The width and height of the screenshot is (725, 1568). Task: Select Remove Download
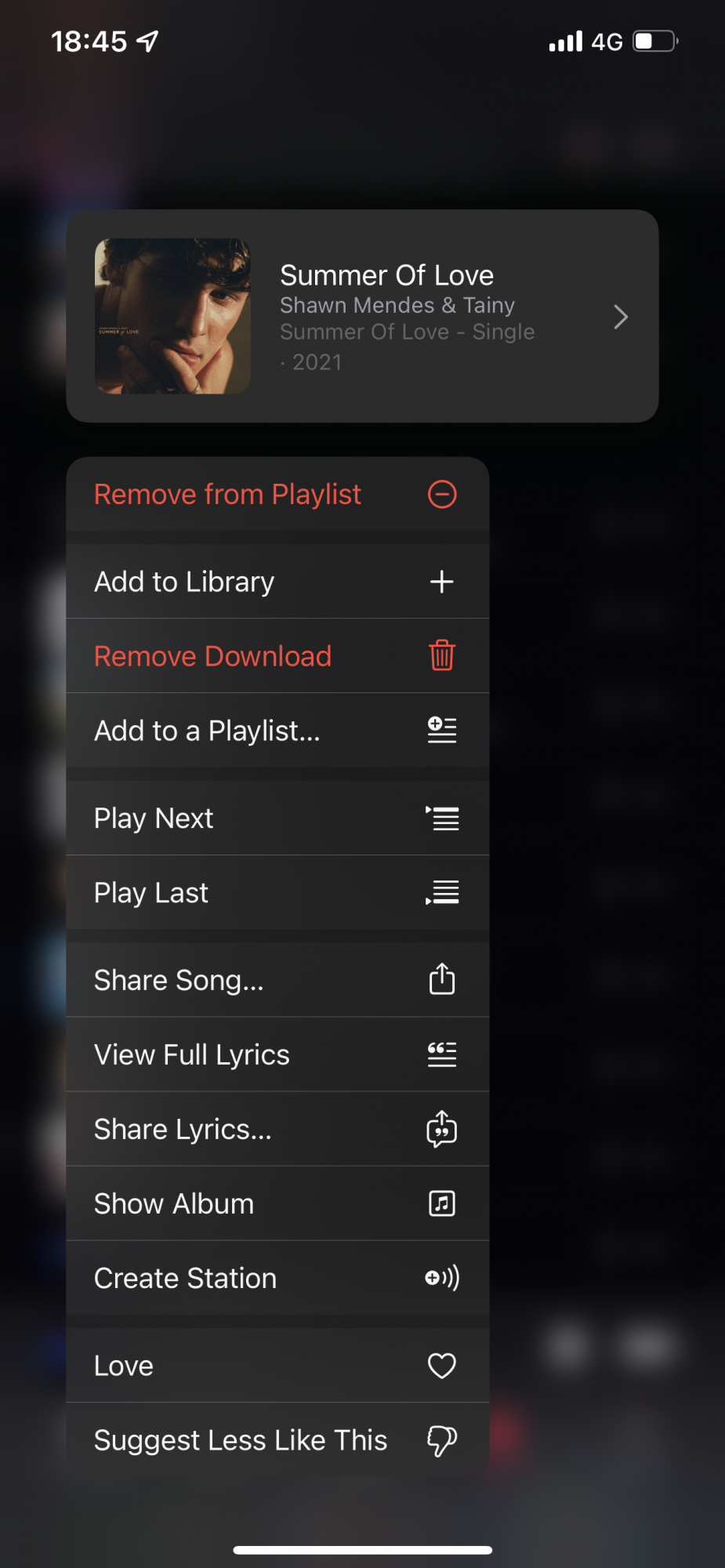pyautogui.click(x=277, y=656)
